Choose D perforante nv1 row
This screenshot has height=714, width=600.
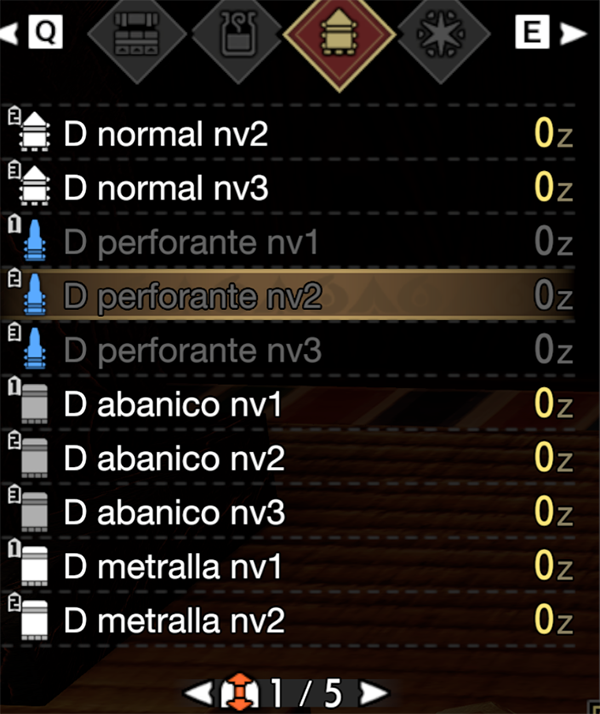click(290, 242)
